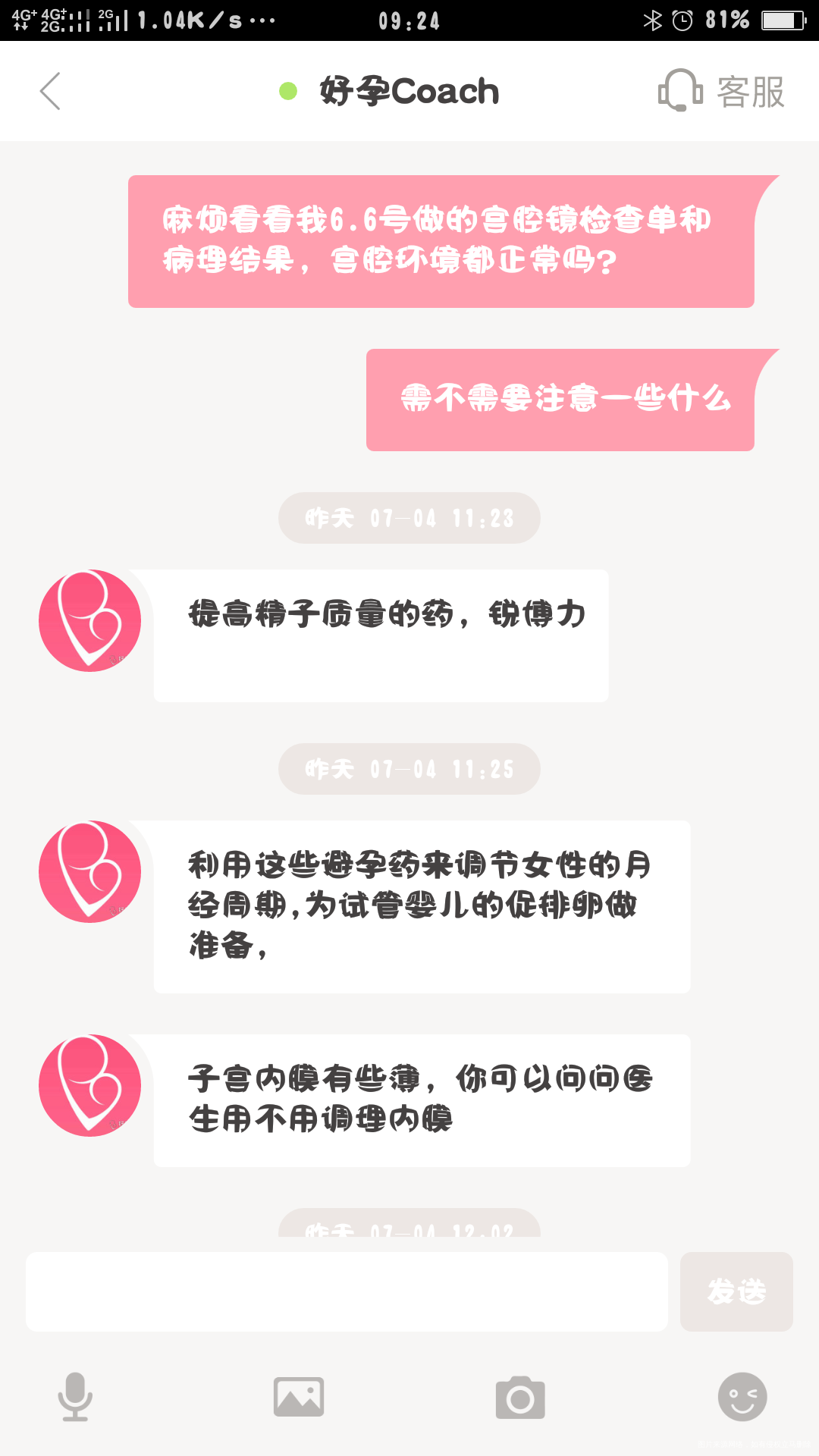
Task: Tap the battery indicator showing 81%
Action: coord(782,20)
